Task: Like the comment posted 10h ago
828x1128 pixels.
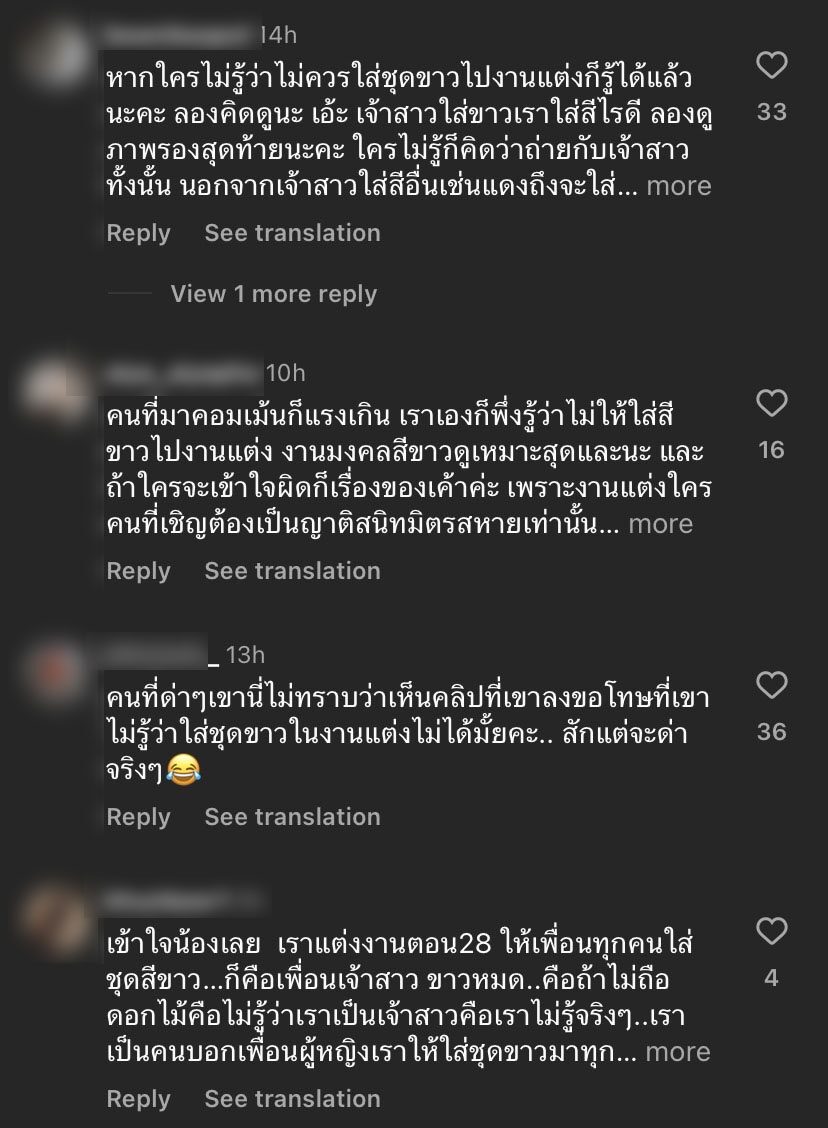Action: pyautogui.click(x=771, y=405)
